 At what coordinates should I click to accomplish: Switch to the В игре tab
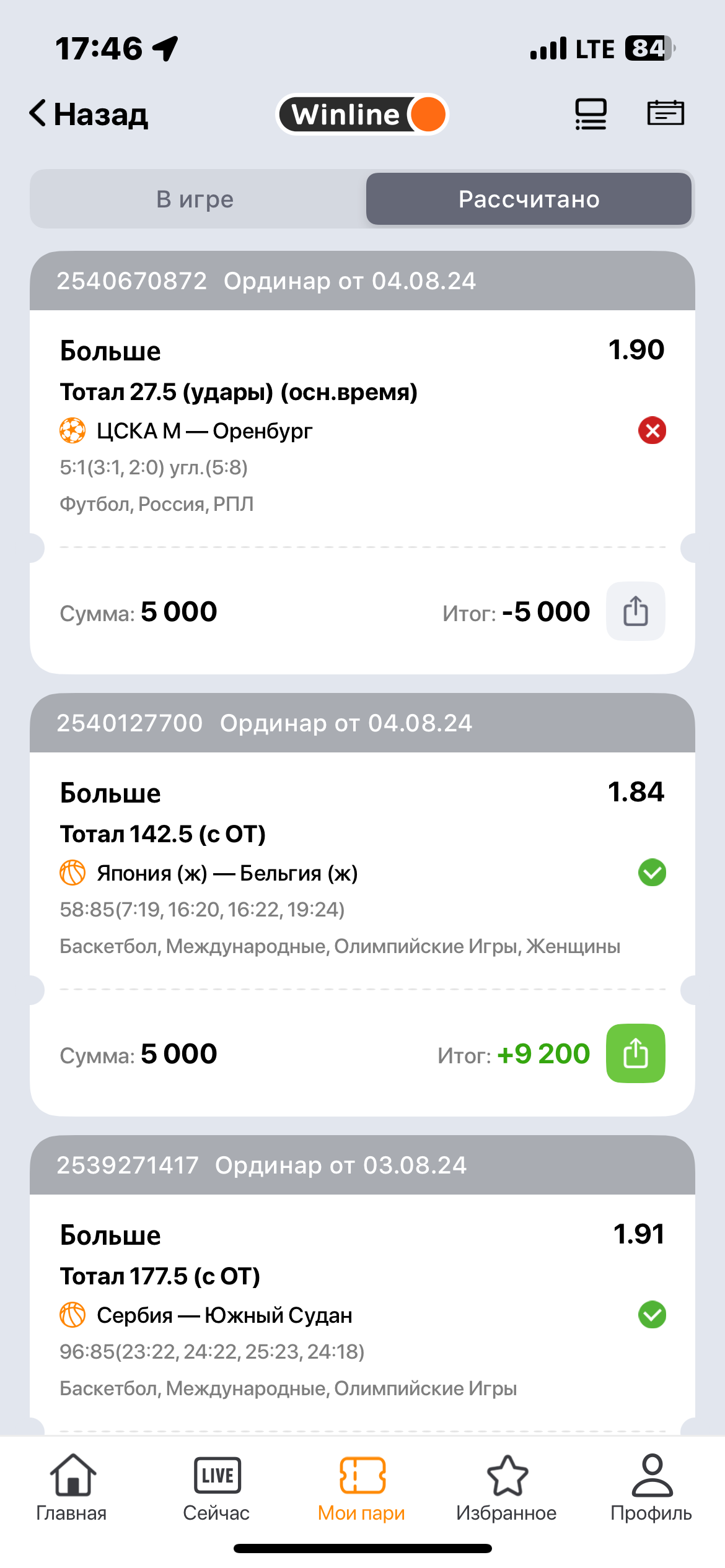(x=195, y=199)
